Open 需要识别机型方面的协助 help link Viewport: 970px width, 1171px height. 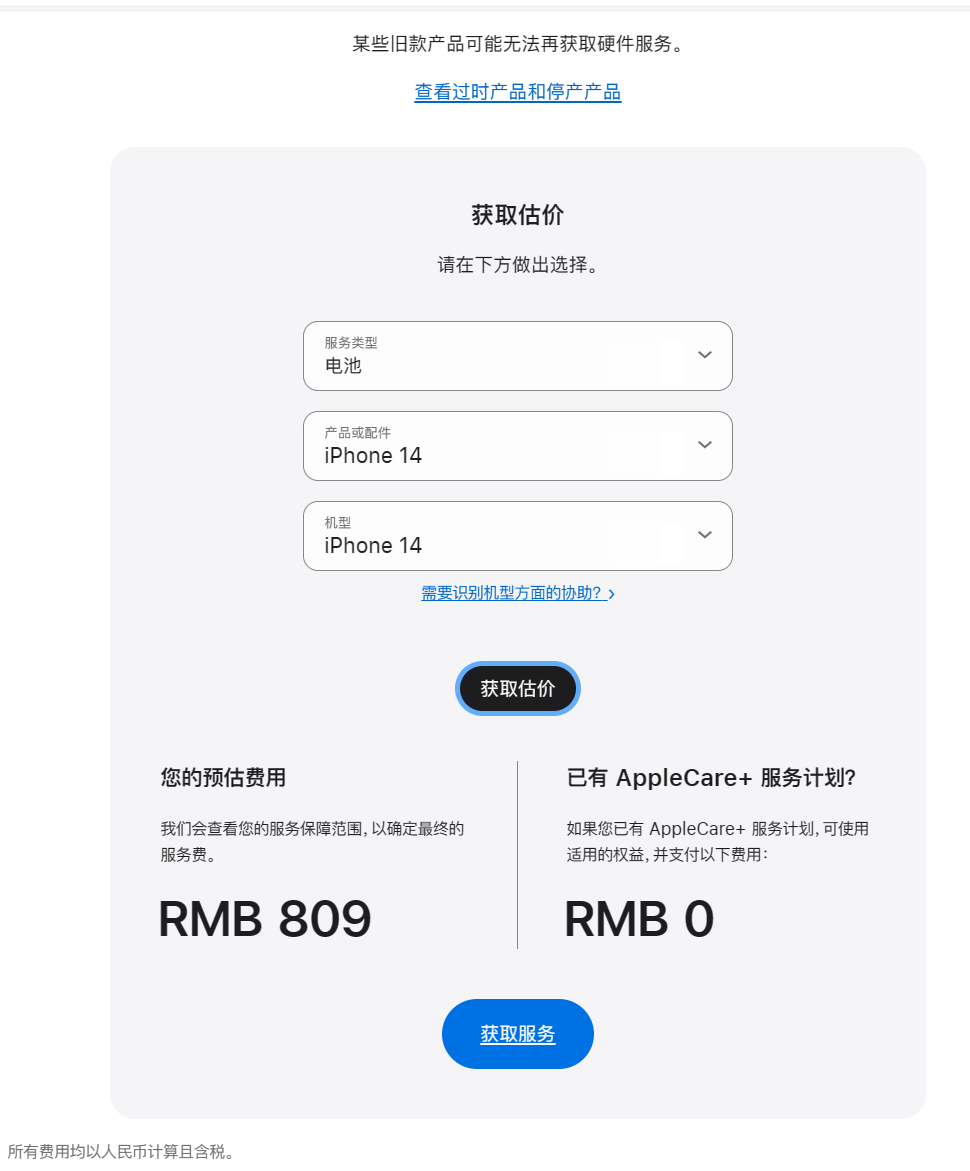[517, 593]
